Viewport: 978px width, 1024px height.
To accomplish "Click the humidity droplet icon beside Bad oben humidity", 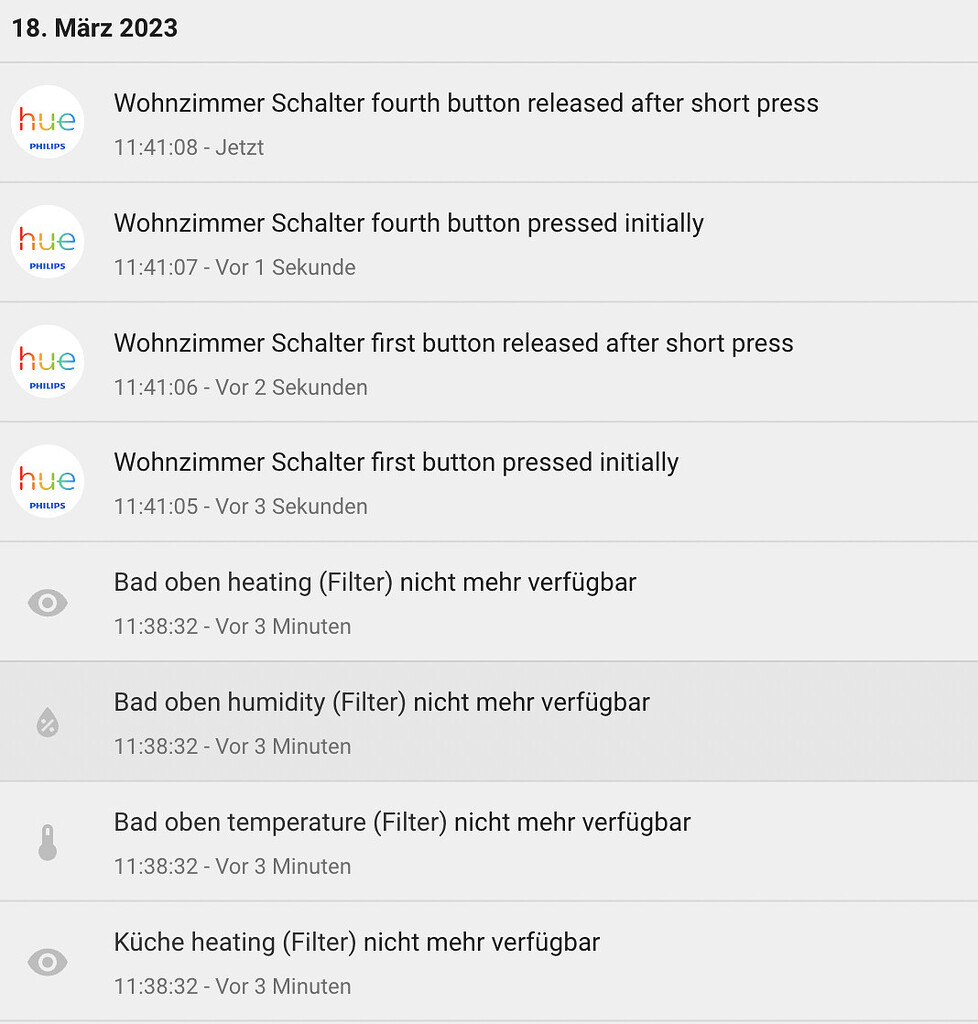I will pos(47,722).
